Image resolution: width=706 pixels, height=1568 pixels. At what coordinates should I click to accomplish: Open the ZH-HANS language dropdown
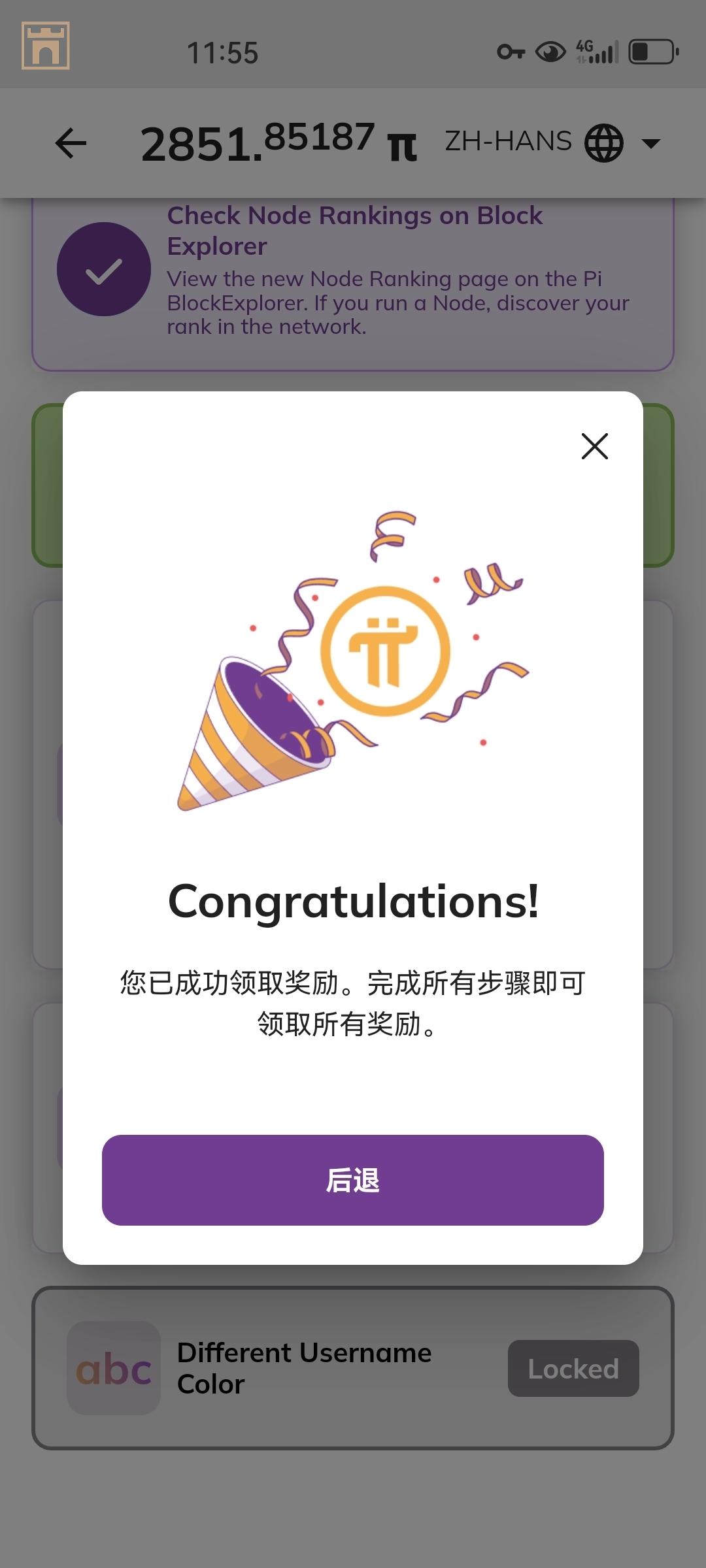tap(553, 142)
